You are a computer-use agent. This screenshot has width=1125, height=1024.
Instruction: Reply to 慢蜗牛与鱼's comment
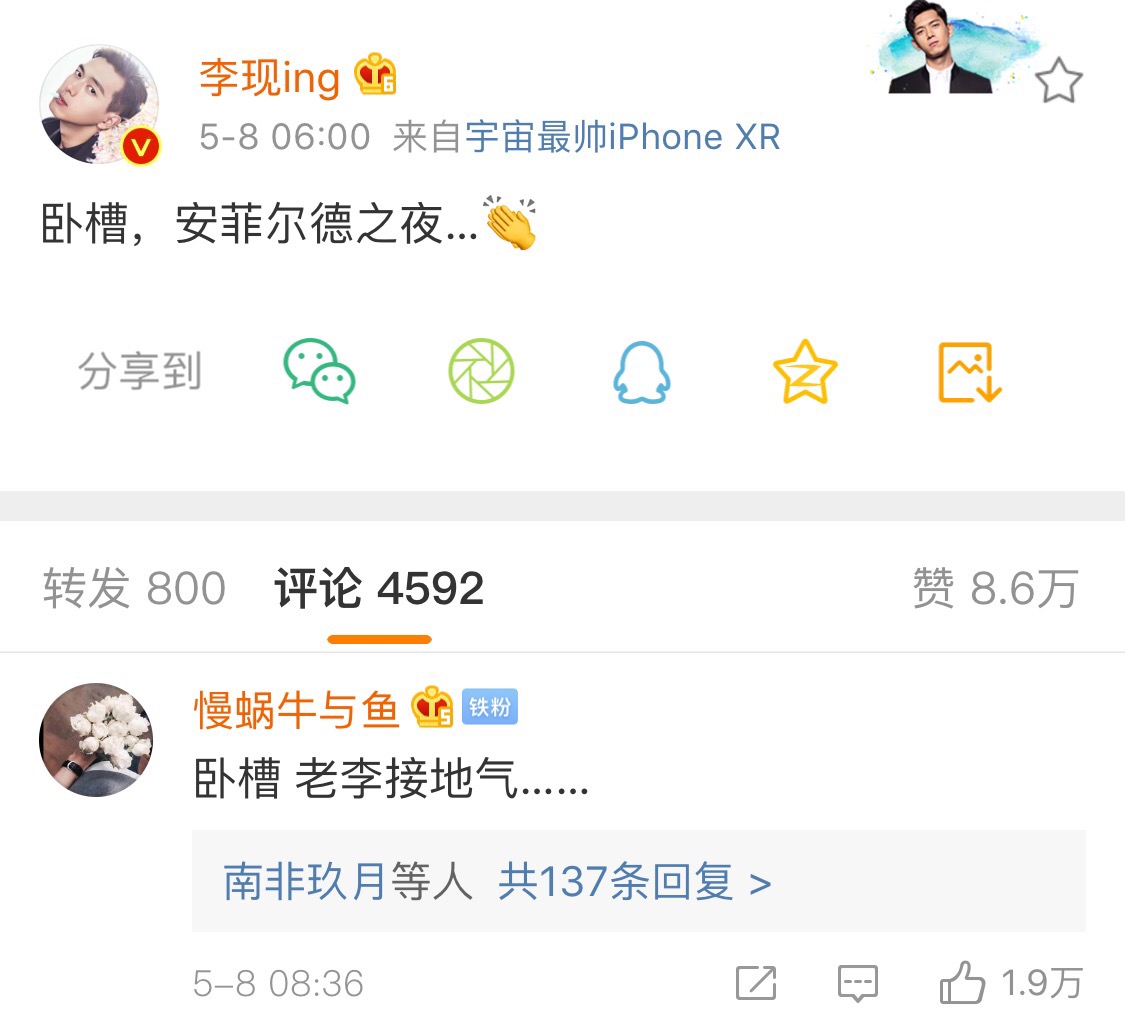[857, 984]
